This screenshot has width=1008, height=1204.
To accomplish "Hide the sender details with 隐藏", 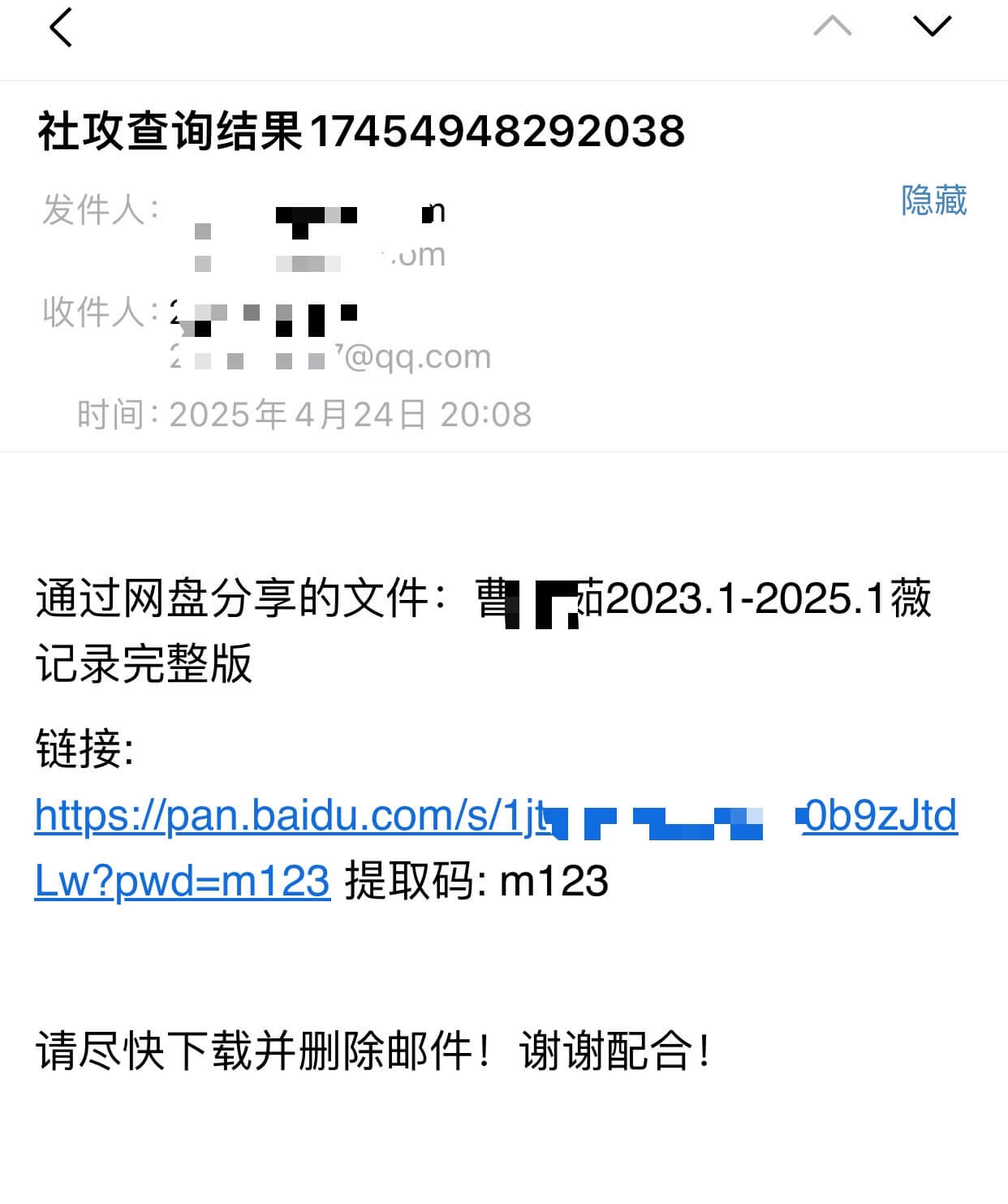I will click(x=933, y=201).
